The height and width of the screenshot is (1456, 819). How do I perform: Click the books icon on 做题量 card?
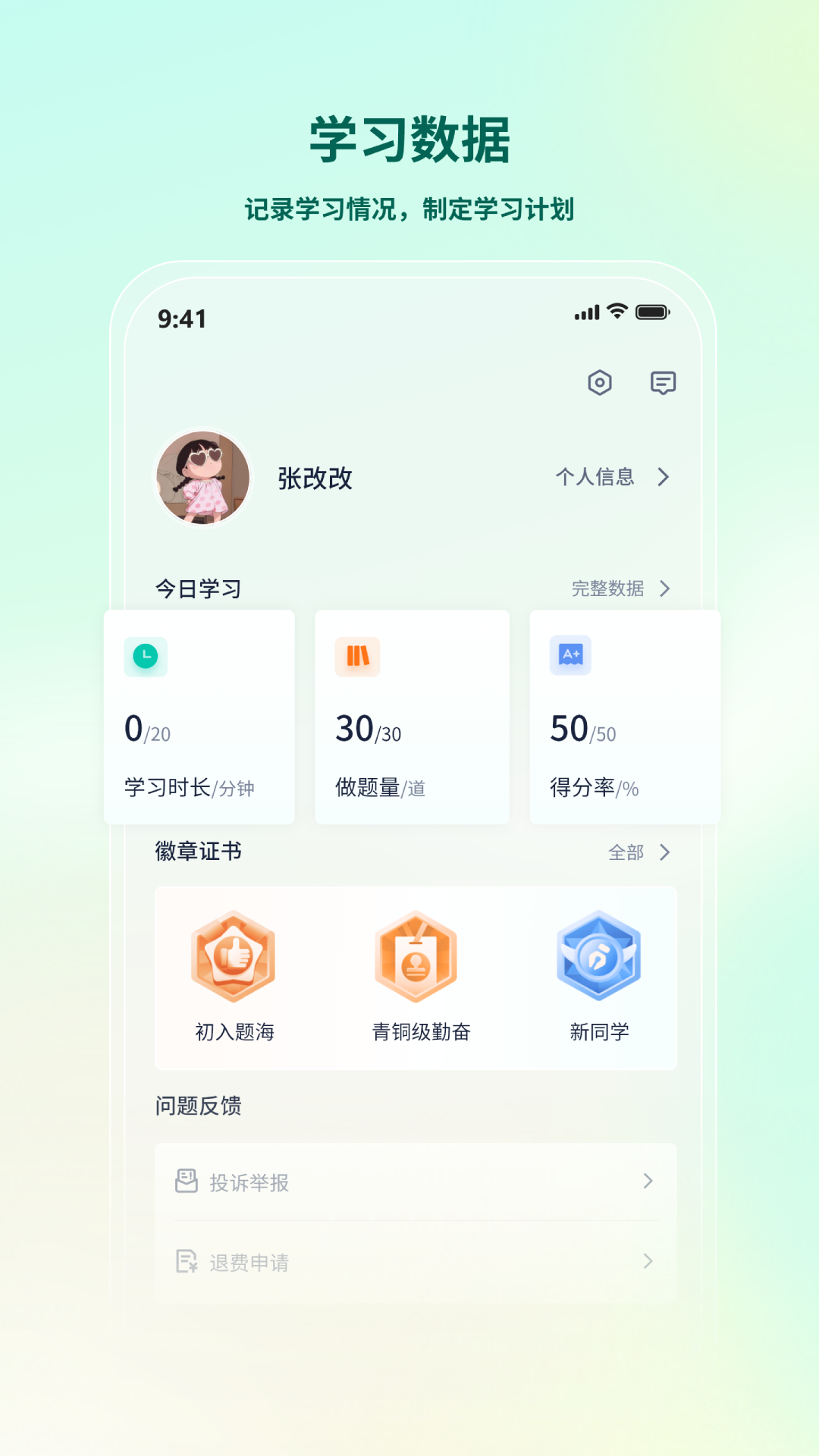[356, 657]
